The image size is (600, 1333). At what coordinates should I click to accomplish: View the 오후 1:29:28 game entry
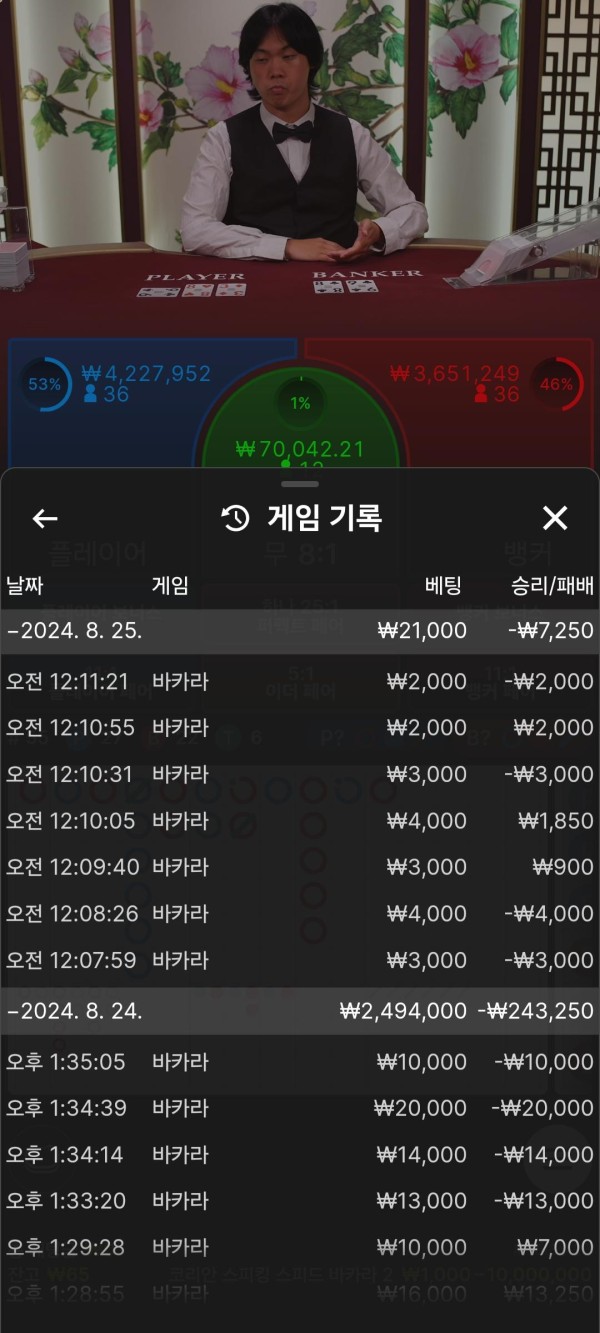300,1248
